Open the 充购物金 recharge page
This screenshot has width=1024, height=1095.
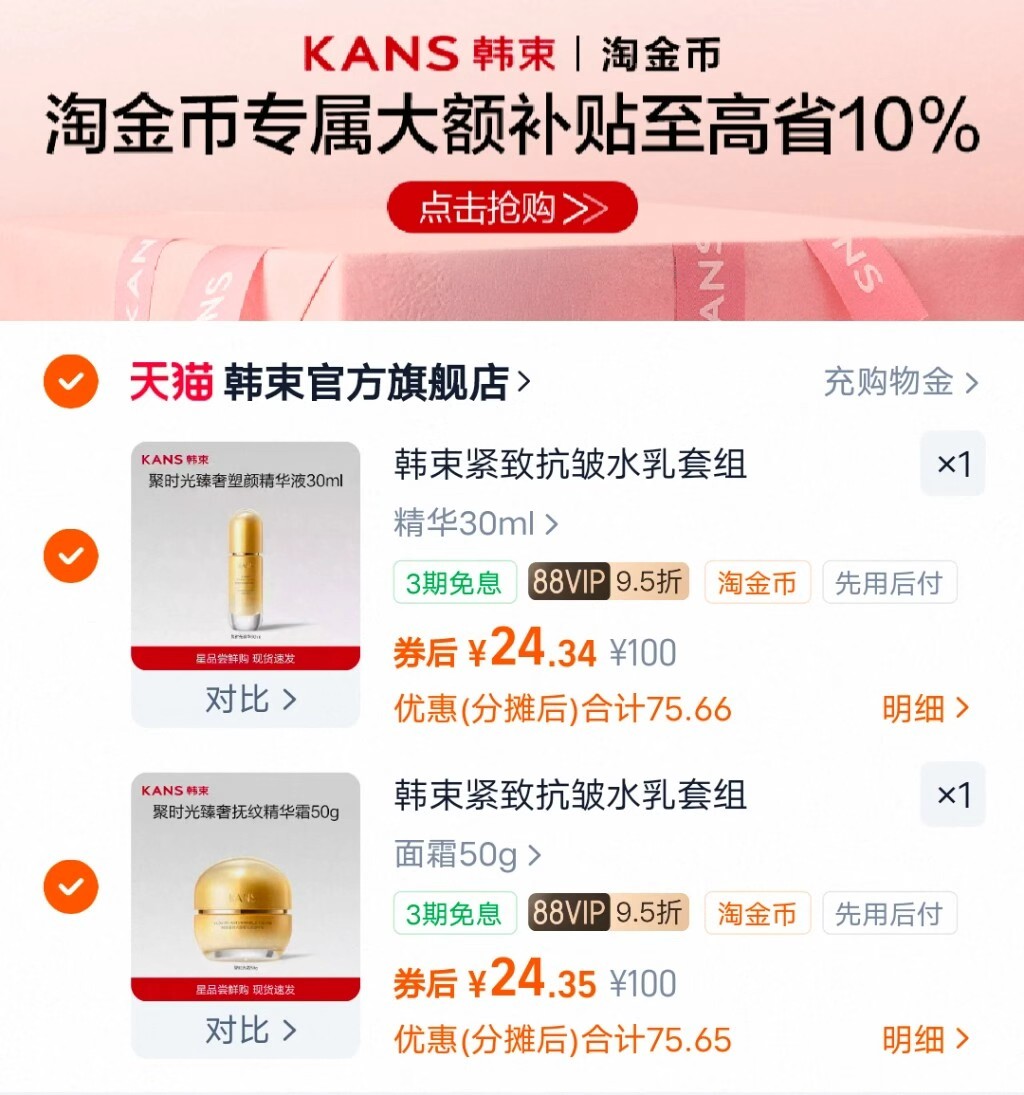[890, 382]
